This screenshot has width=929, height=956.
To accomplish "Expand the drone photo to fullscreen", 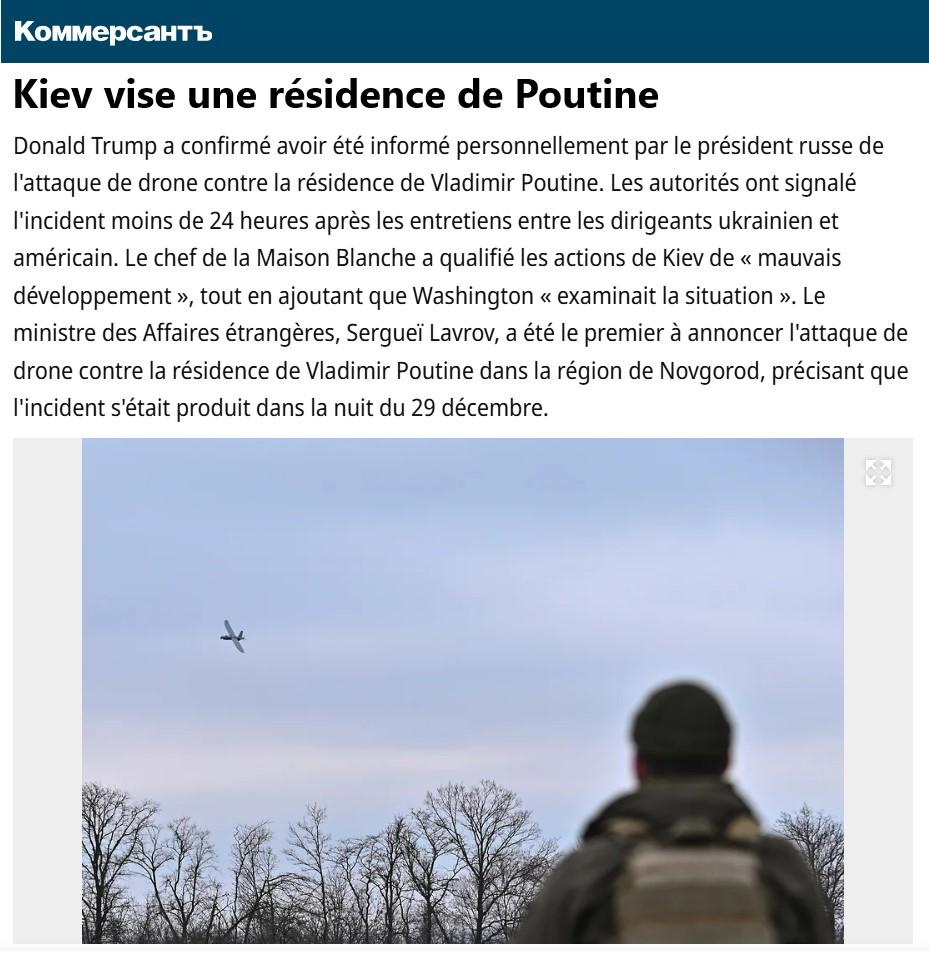I will pyautogui.click(x=878, y=472).
